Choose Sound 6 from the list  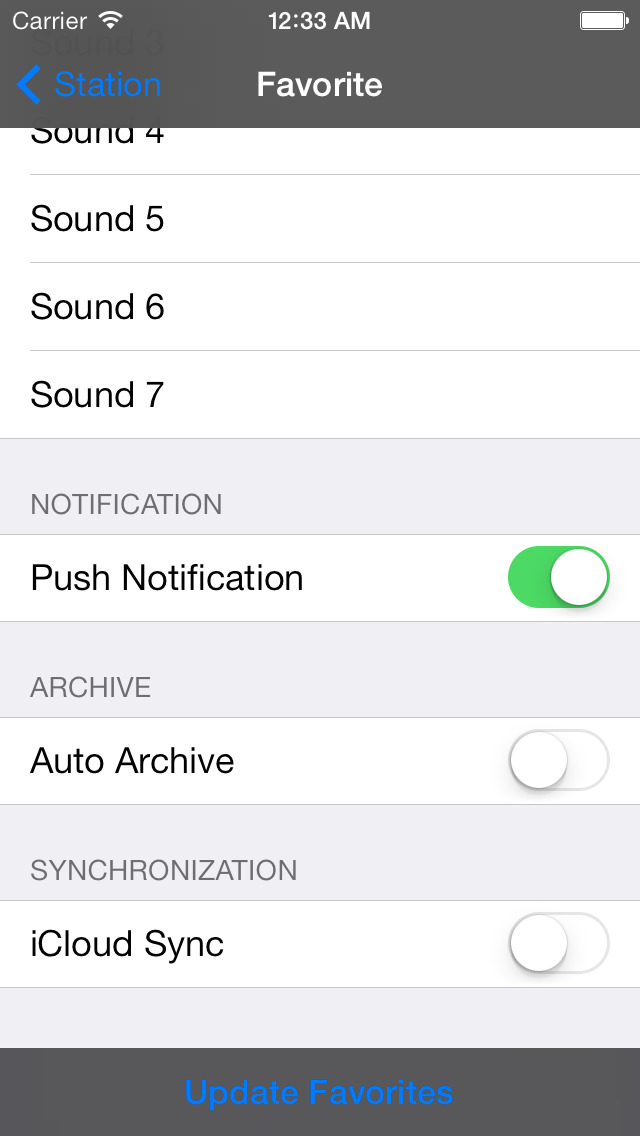pyautogui.click(x=320, y=306)
